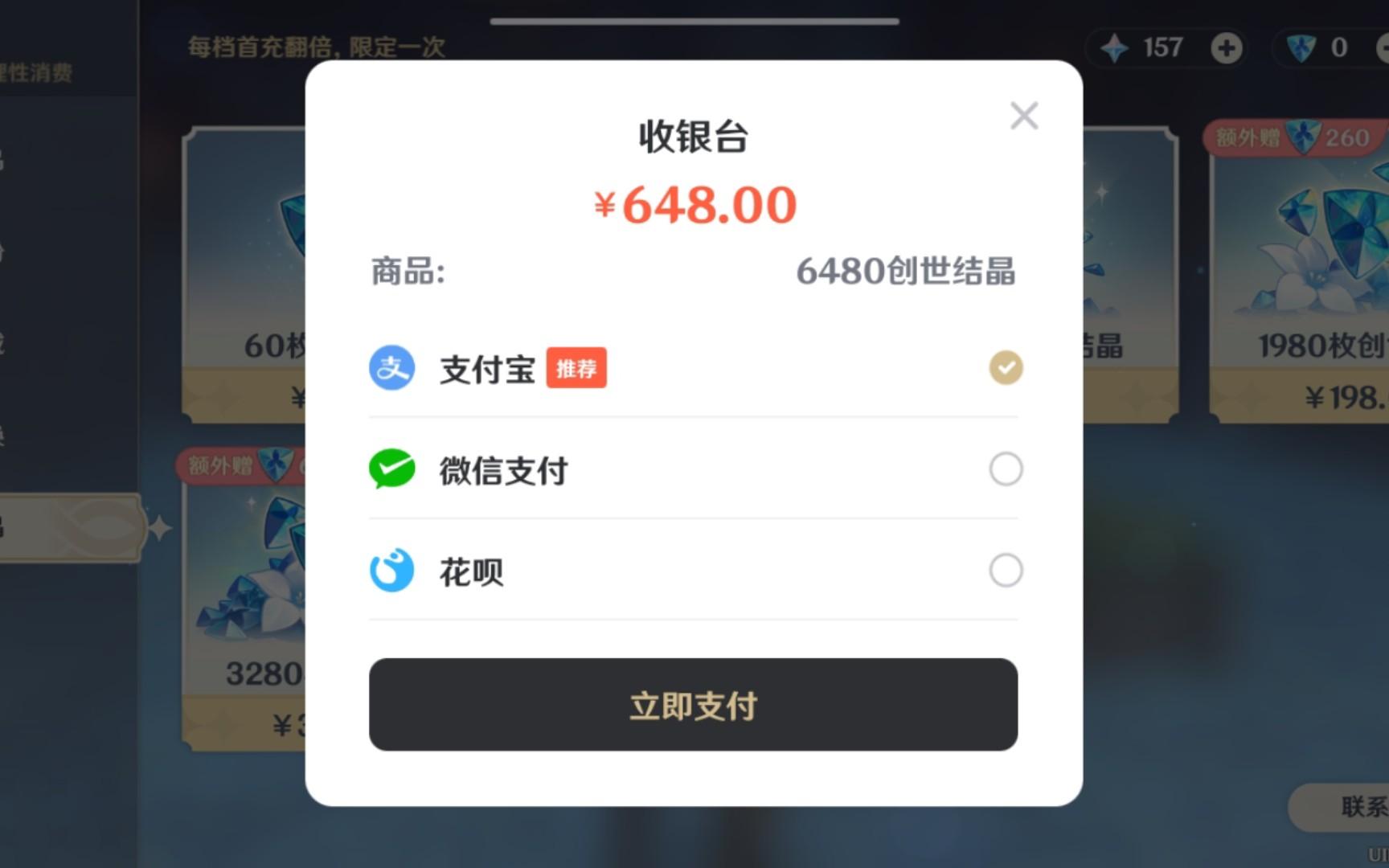Tap 立即支付 to pay now
The image size is (1389, 868).
coord(693,705)
